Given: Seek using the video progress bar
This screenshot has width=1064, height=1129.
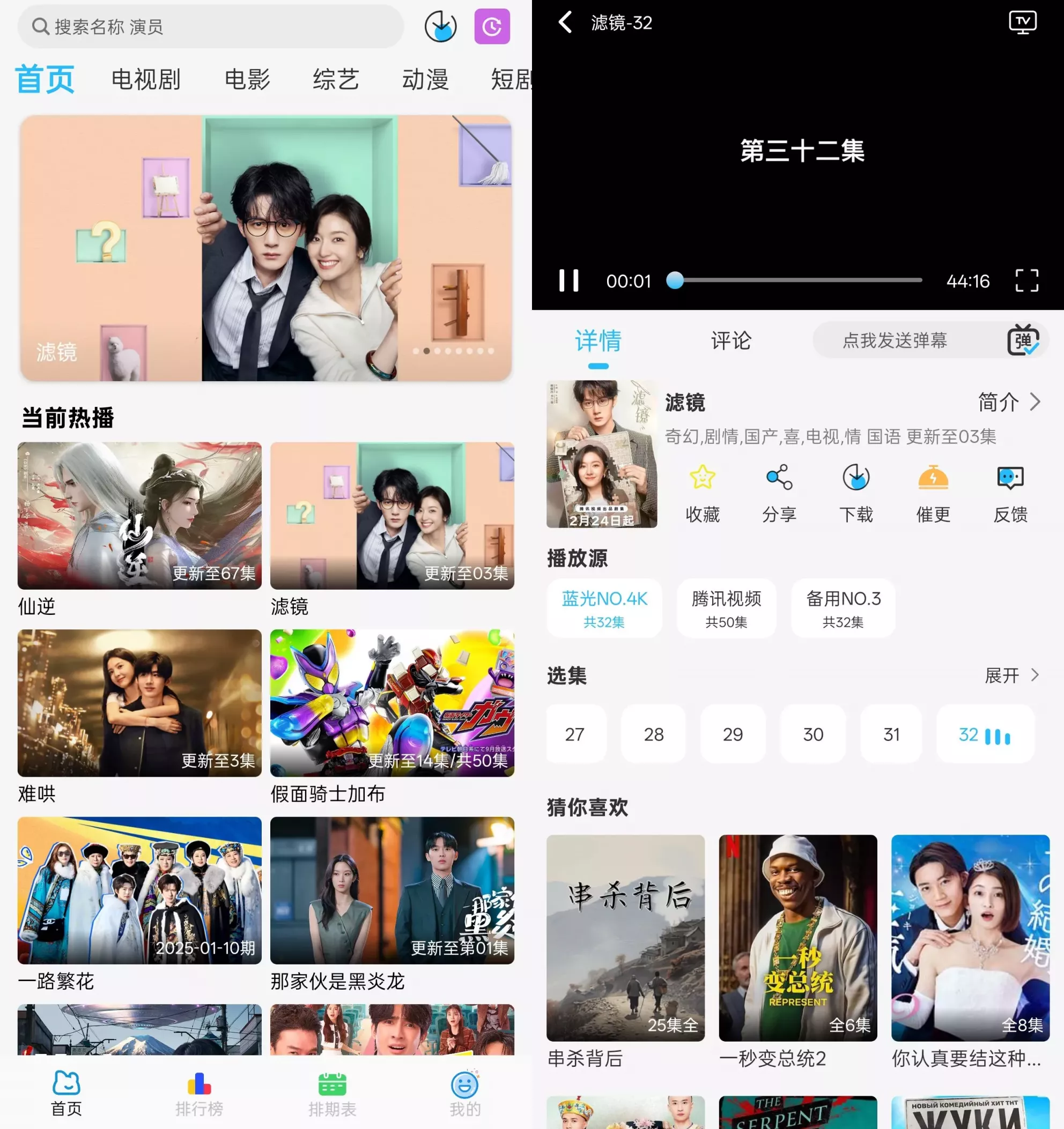Looking at the screenshot, I should tap(795, 280).
